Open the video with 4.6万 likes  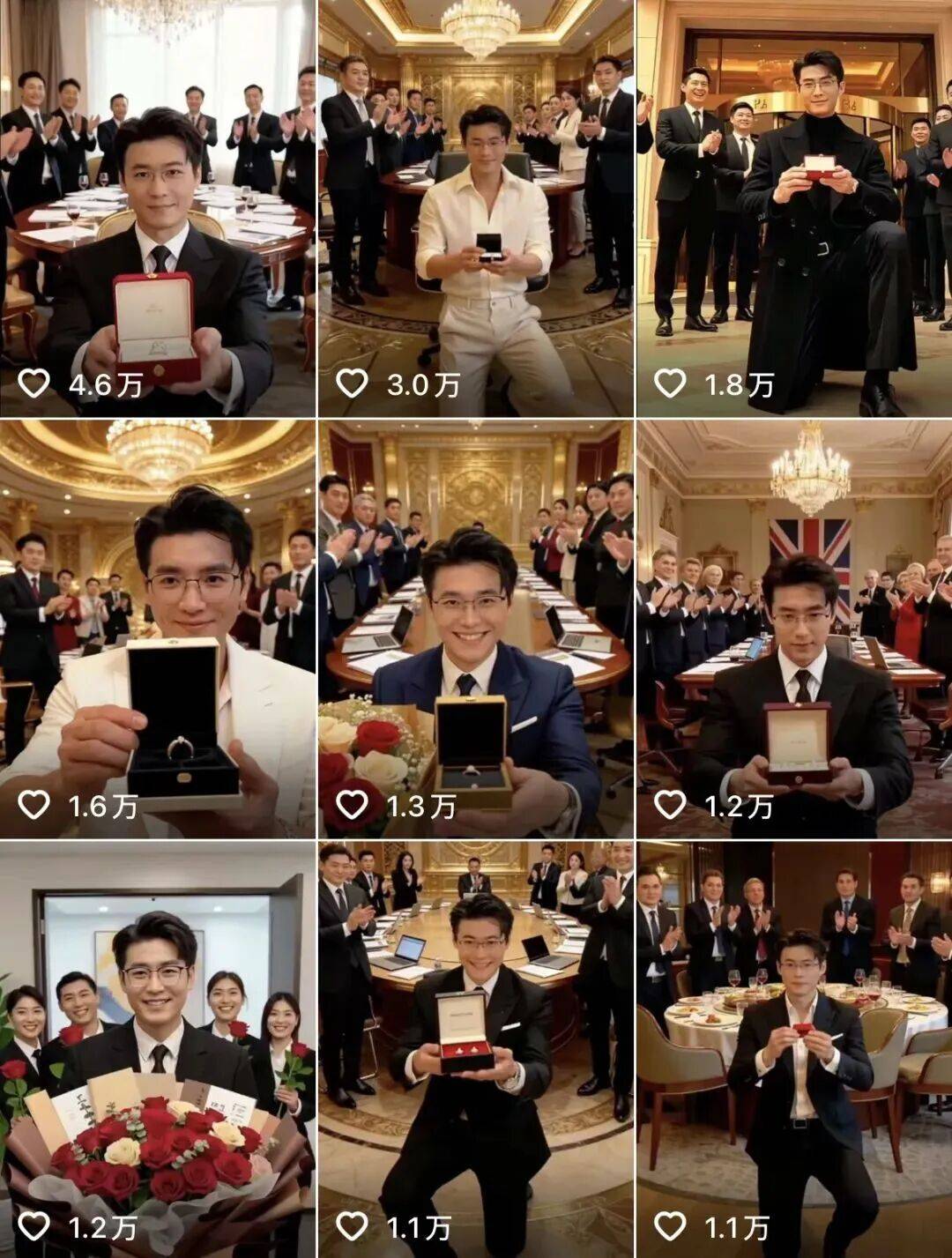click(157, 207)
